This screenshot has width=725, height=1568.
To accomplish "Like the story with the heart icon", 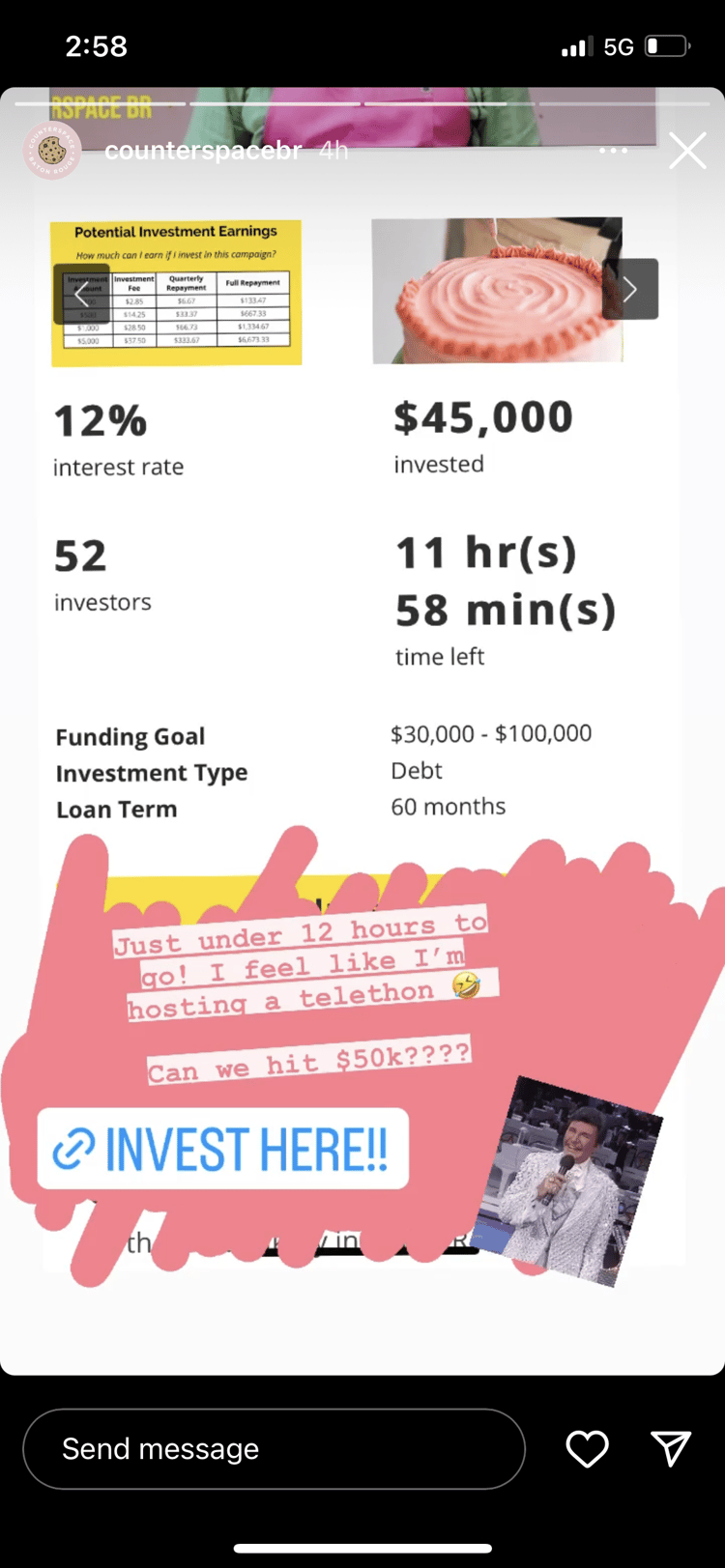I will [587, 1449].
